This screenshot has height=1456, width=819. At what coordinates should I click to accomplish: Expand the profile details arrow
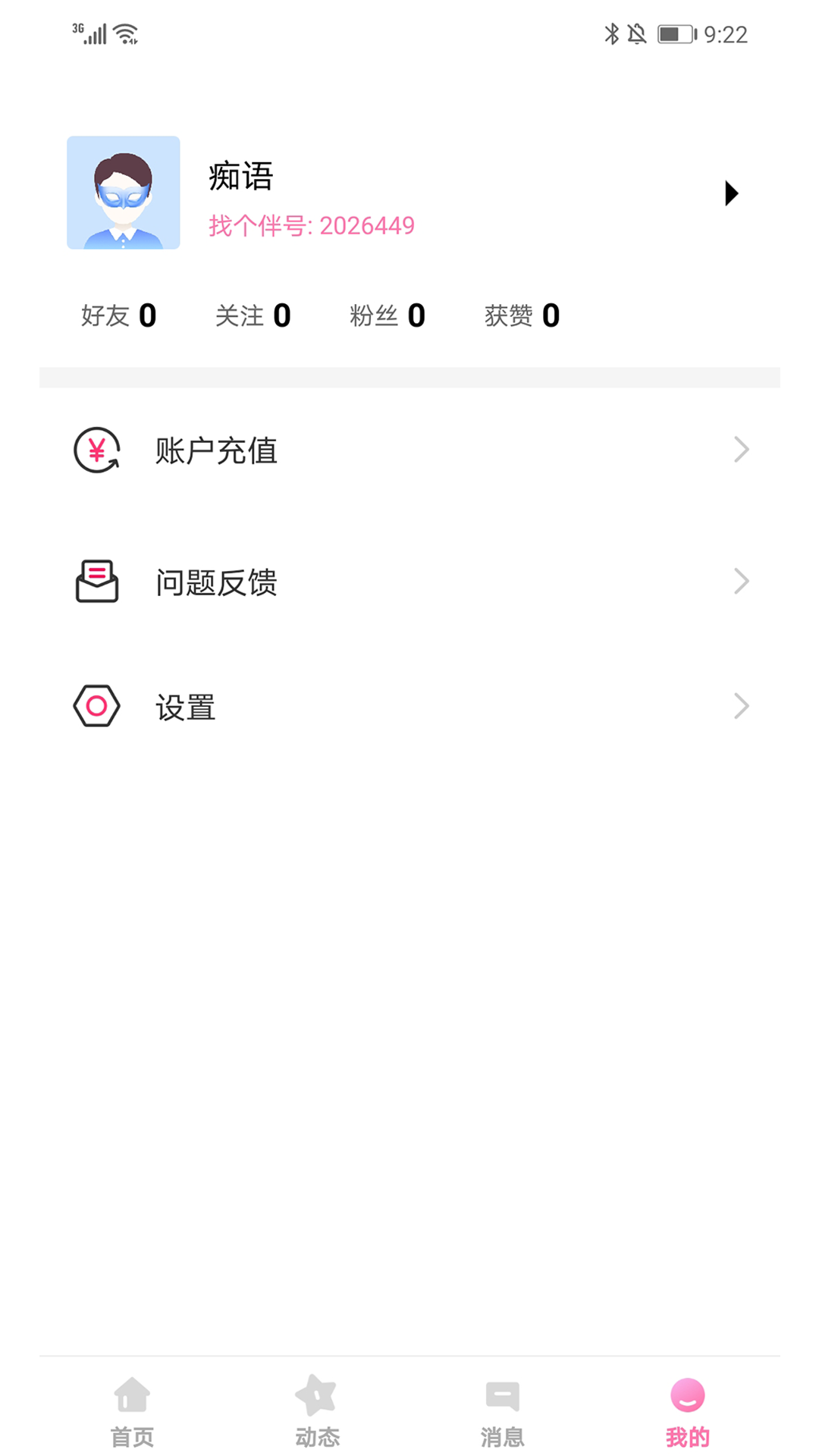pyautogui.click(x=732, y=193)
